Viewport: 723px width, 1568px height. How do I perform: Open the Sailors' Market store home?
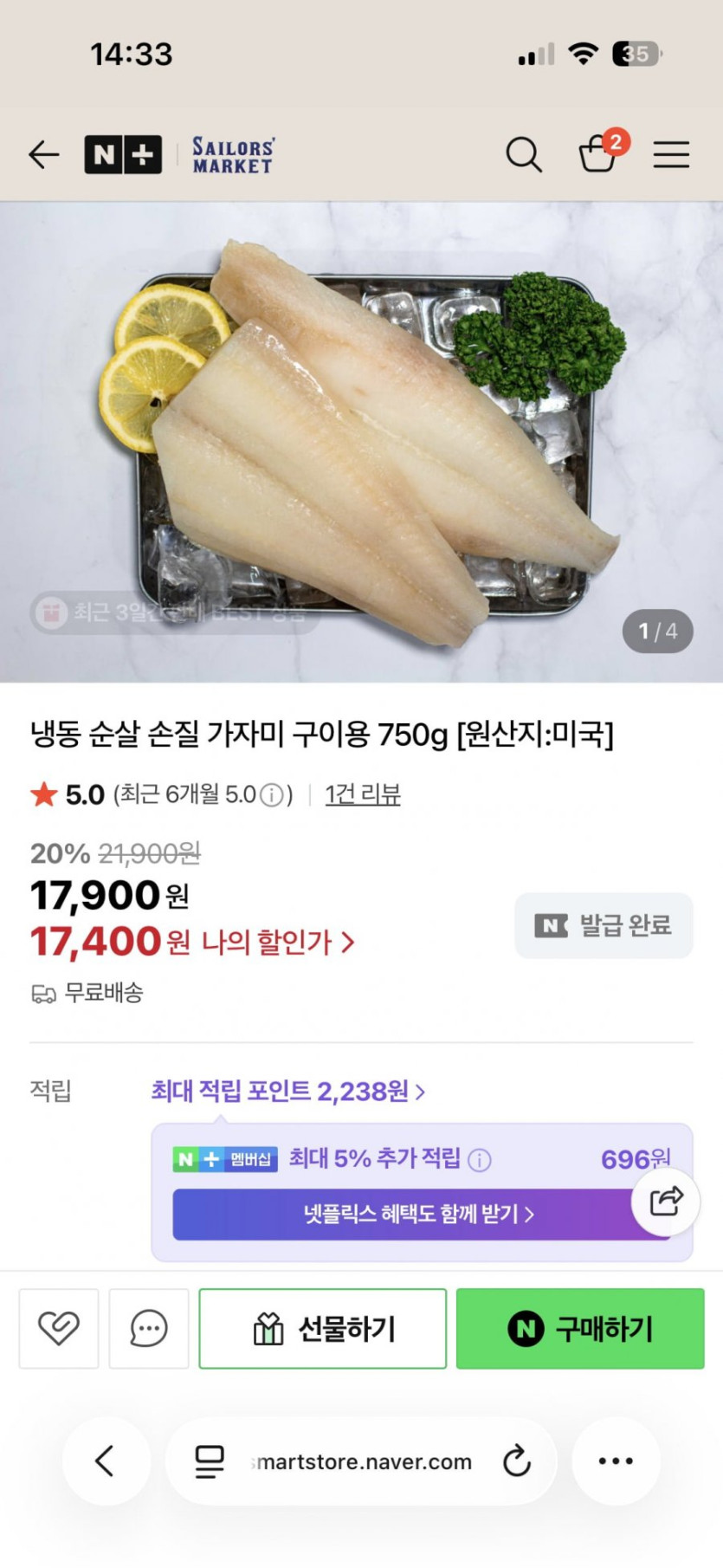point(233,155)
